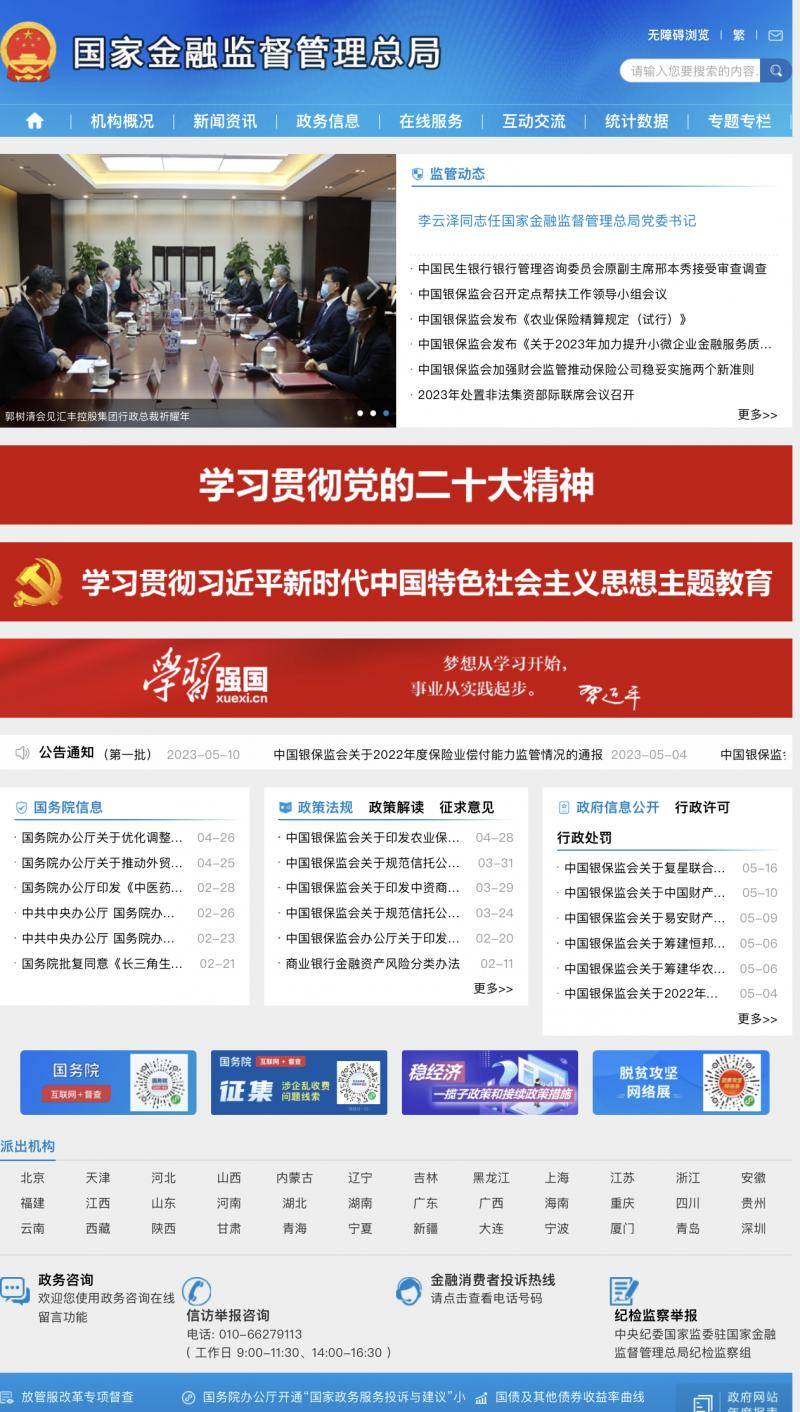800x1412 pixels.
Task: Open 商业银行金融资产风险分类办法 policy item
Action: (x=372, y=963)
